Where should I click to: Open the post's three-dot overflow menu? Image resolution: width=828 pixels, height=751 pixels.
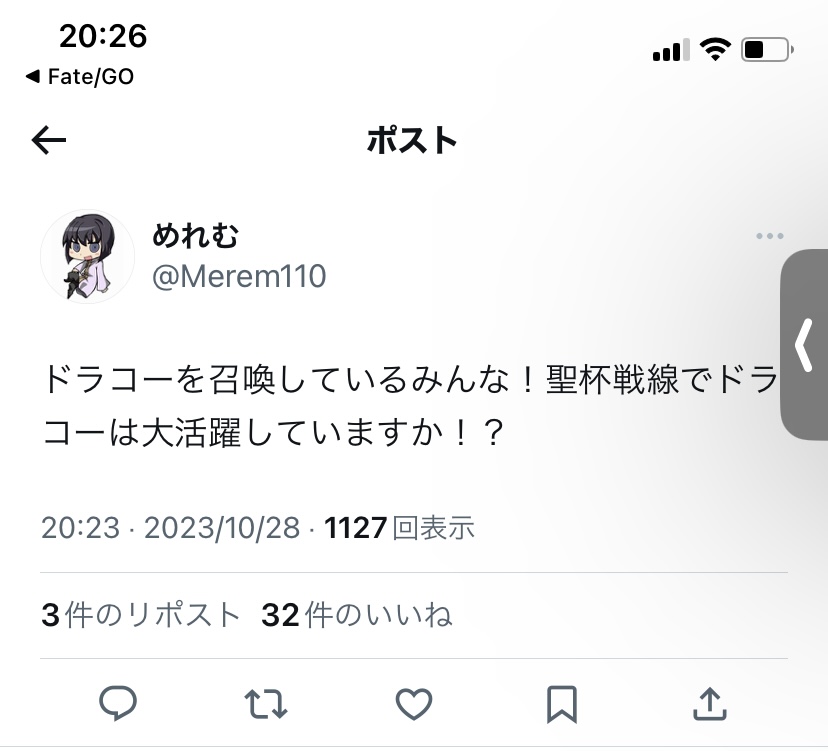(769, 237)
